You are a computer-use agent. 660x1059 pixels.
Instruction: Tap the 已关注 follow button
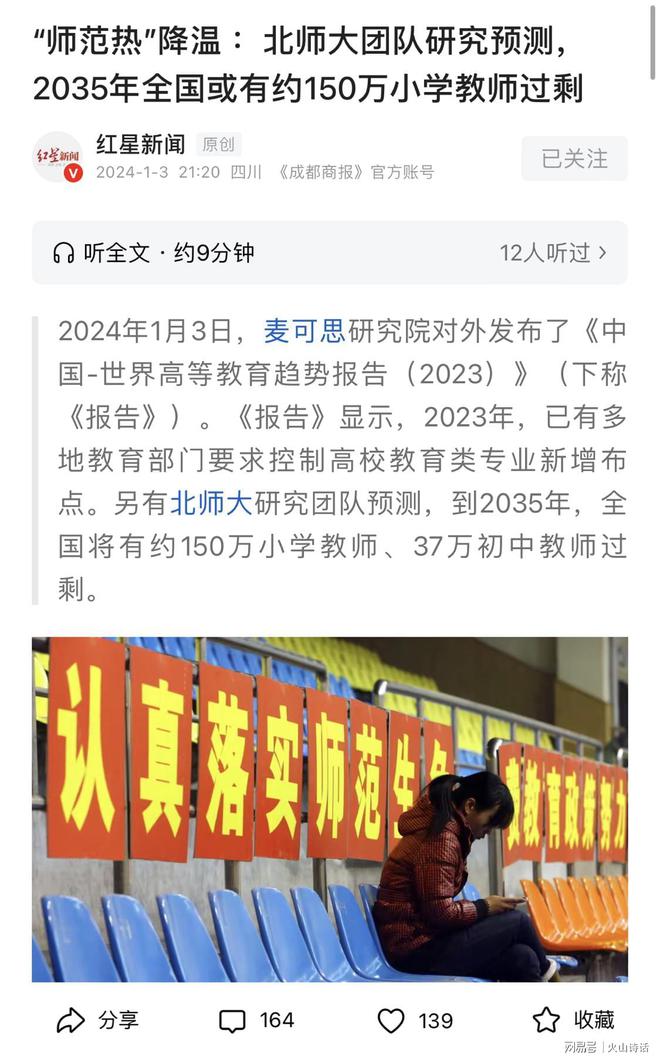(574, 158)
